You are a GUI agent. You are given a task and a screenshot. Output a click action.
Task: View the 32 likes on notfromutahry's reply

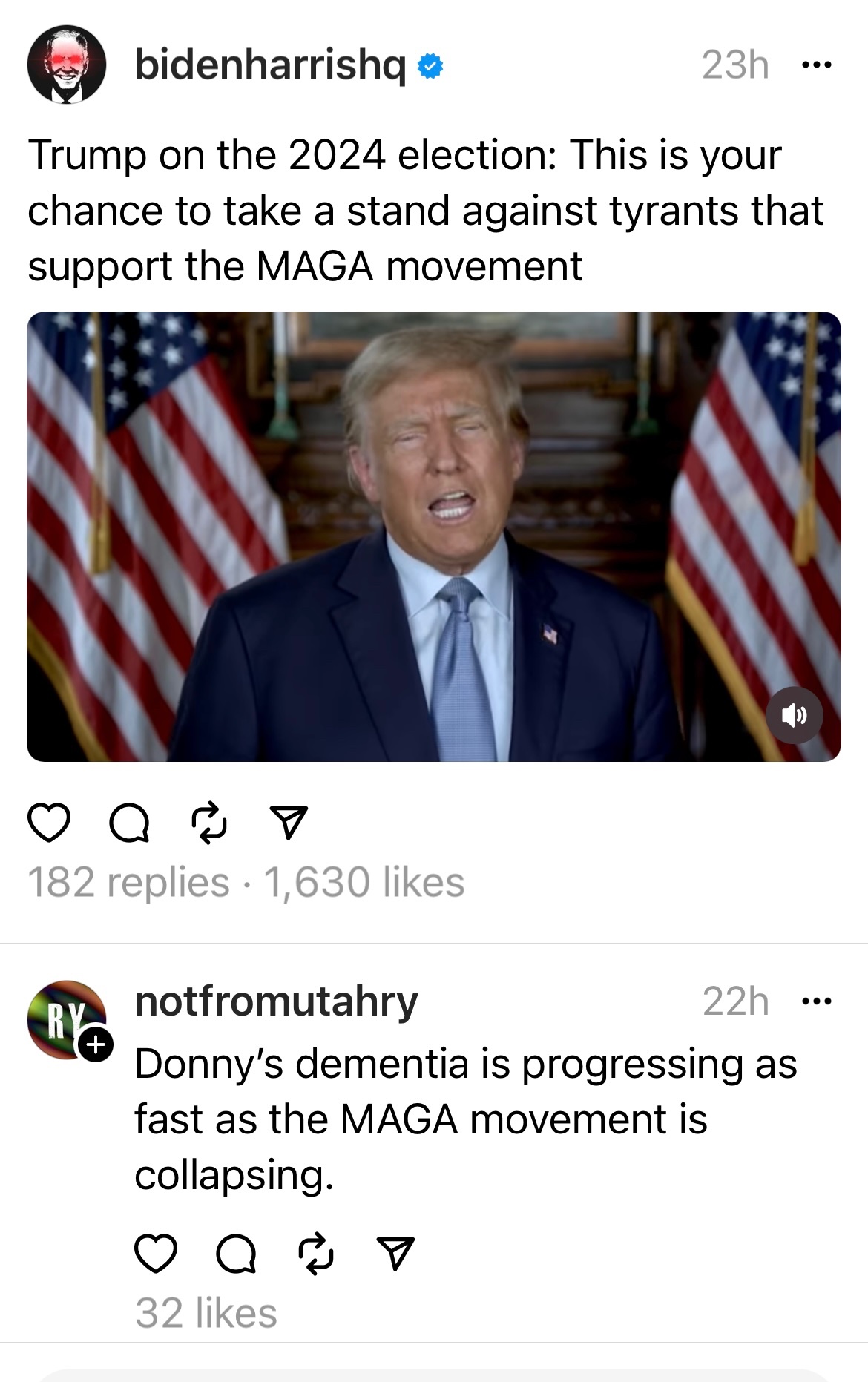point(206,1313)
